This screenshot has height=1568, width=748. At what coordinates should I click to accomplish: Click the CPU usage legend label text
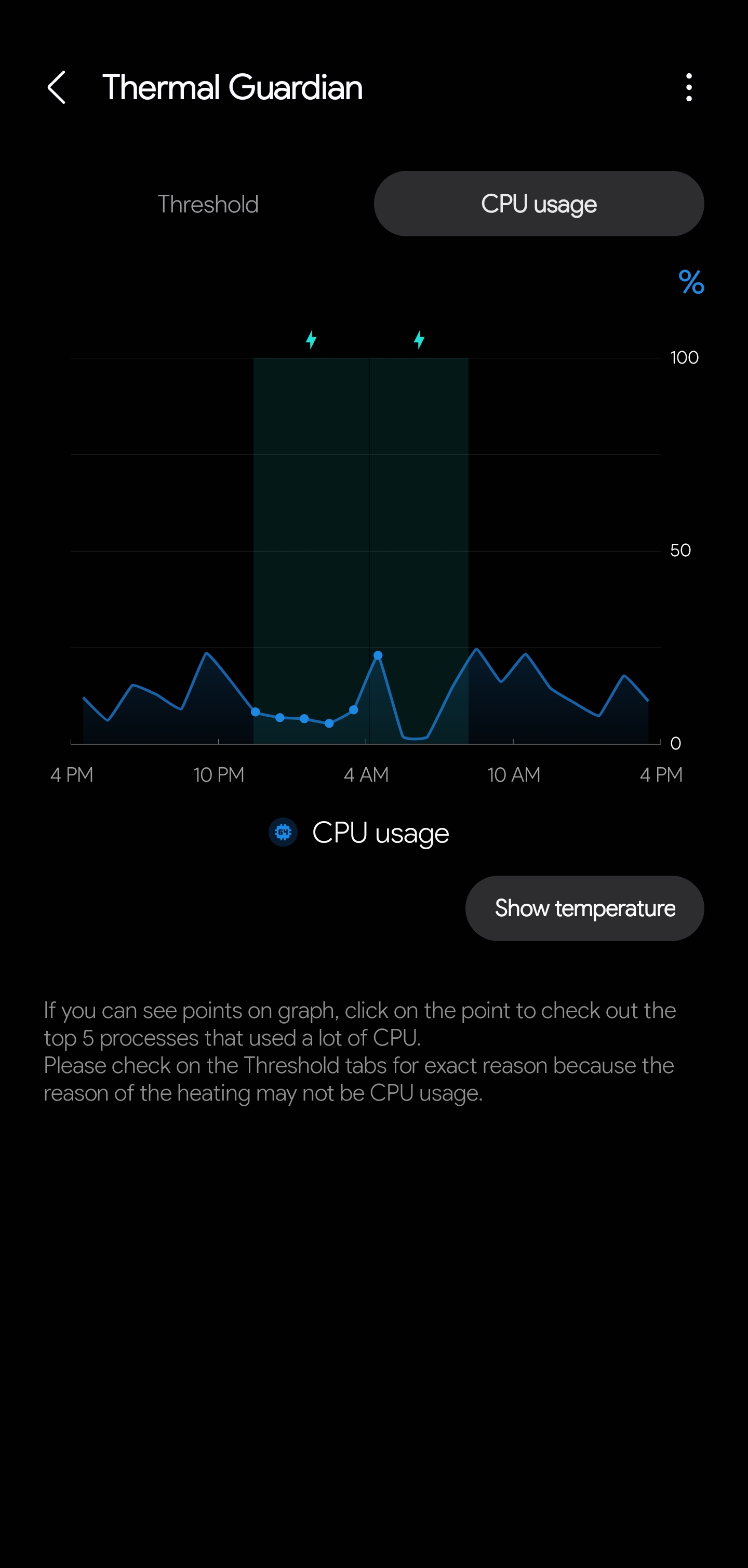point(380,832)
